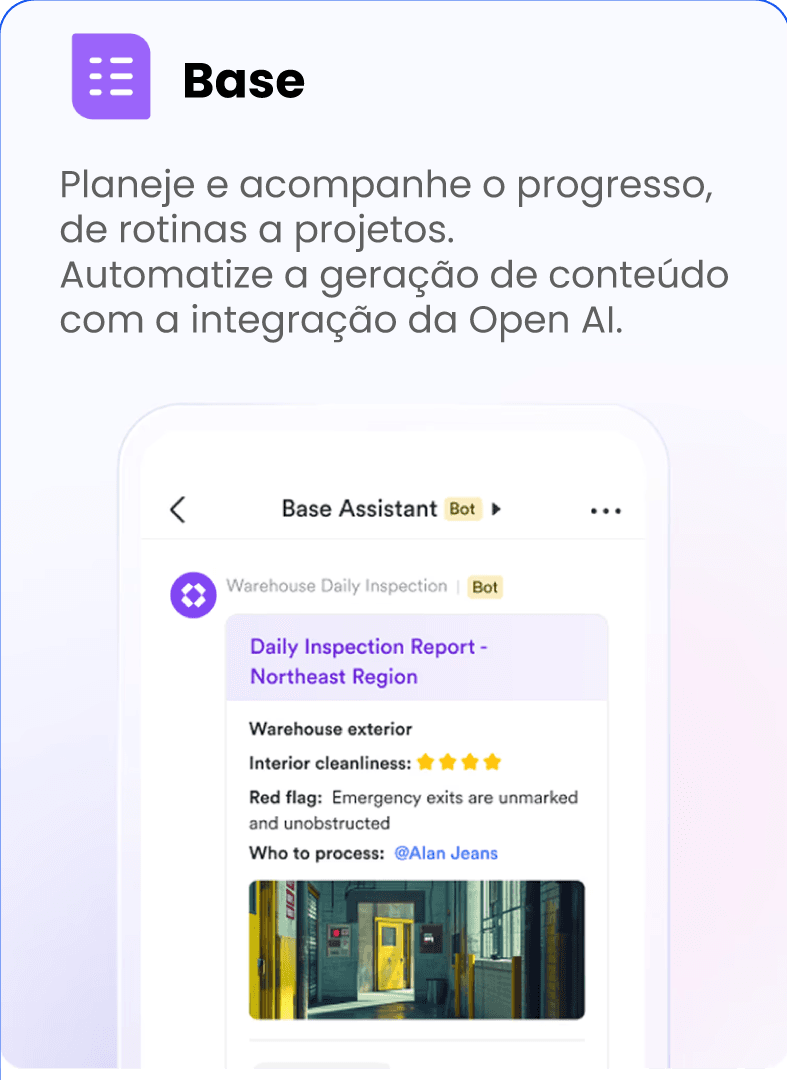Click the first star in Interior cleanliness rating
This screenshot has height=1080, width=787.
(426, 762)
